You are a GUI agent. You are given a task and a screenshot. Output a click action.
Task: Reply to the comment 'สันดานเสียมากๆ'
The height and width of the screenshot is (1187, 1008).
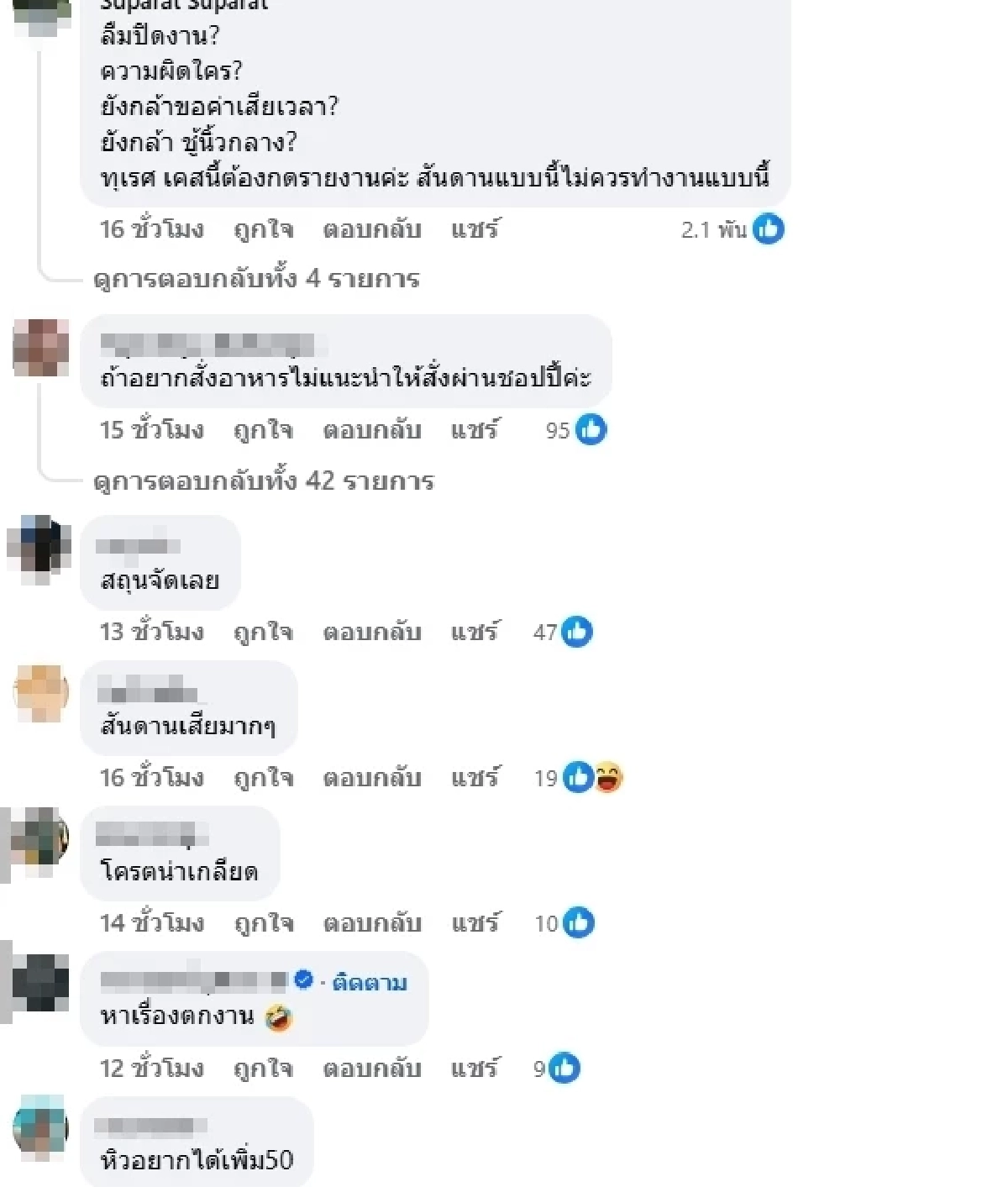coord(371,778)
